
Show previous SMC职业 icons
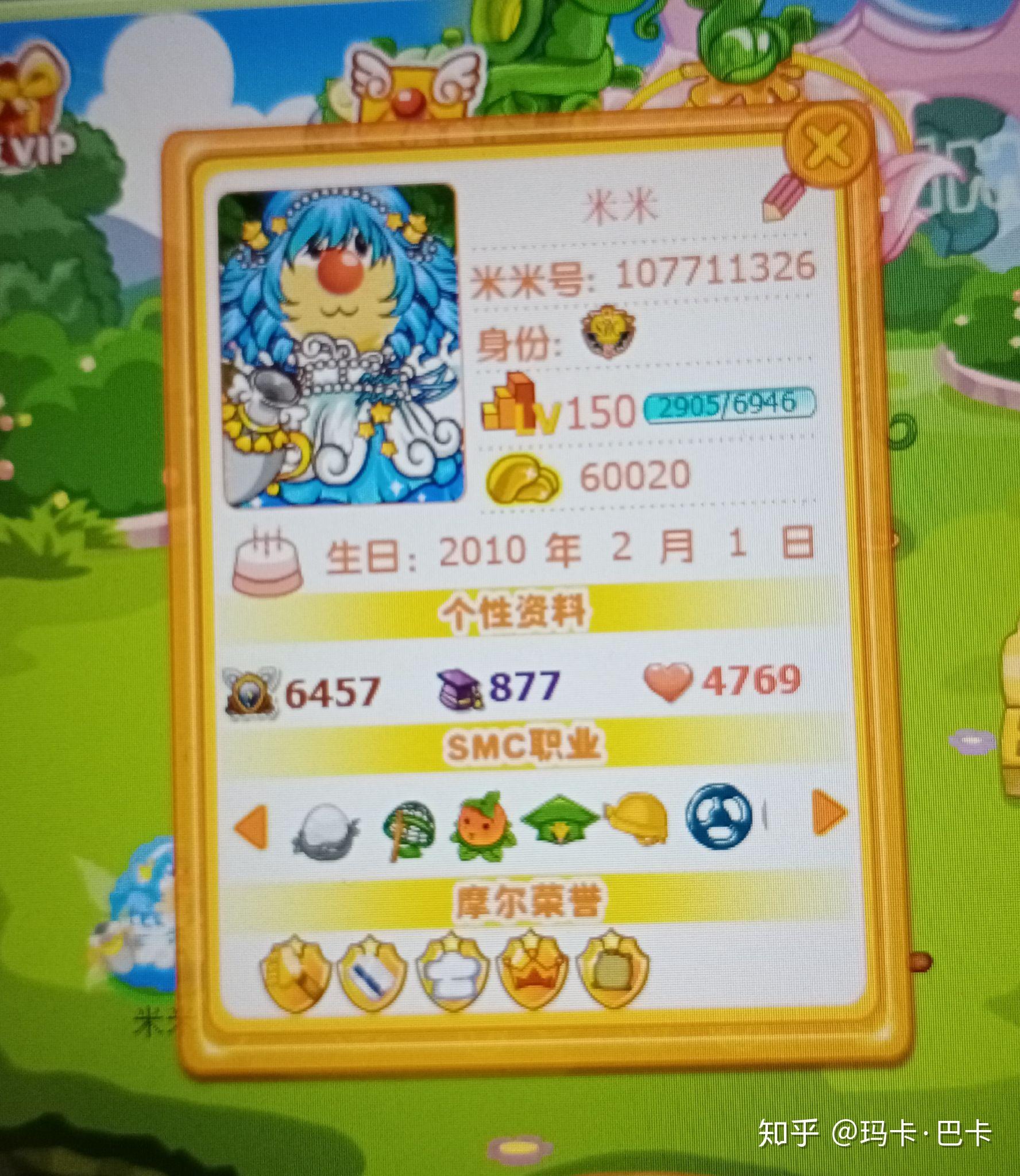point(252,827)
